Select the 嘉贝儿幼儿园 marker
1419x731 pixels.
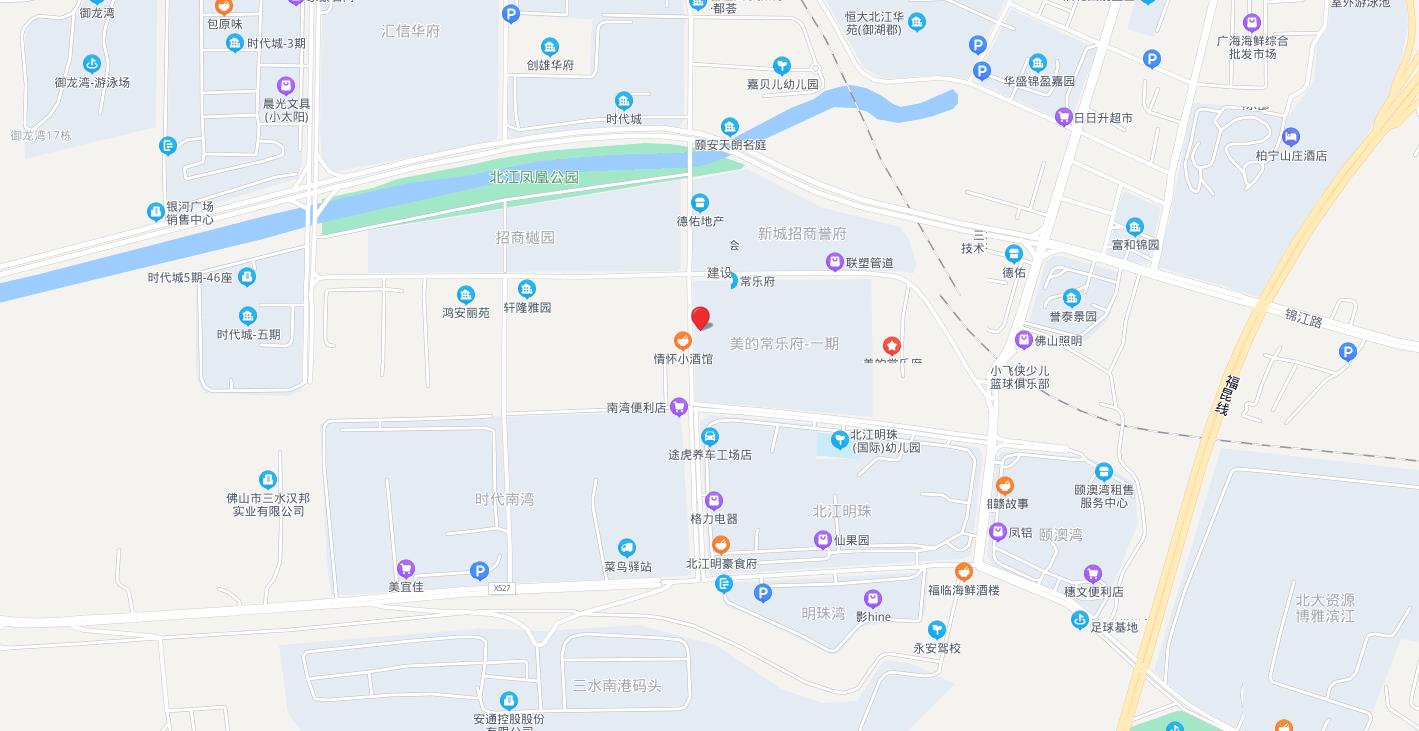[782, 66]
